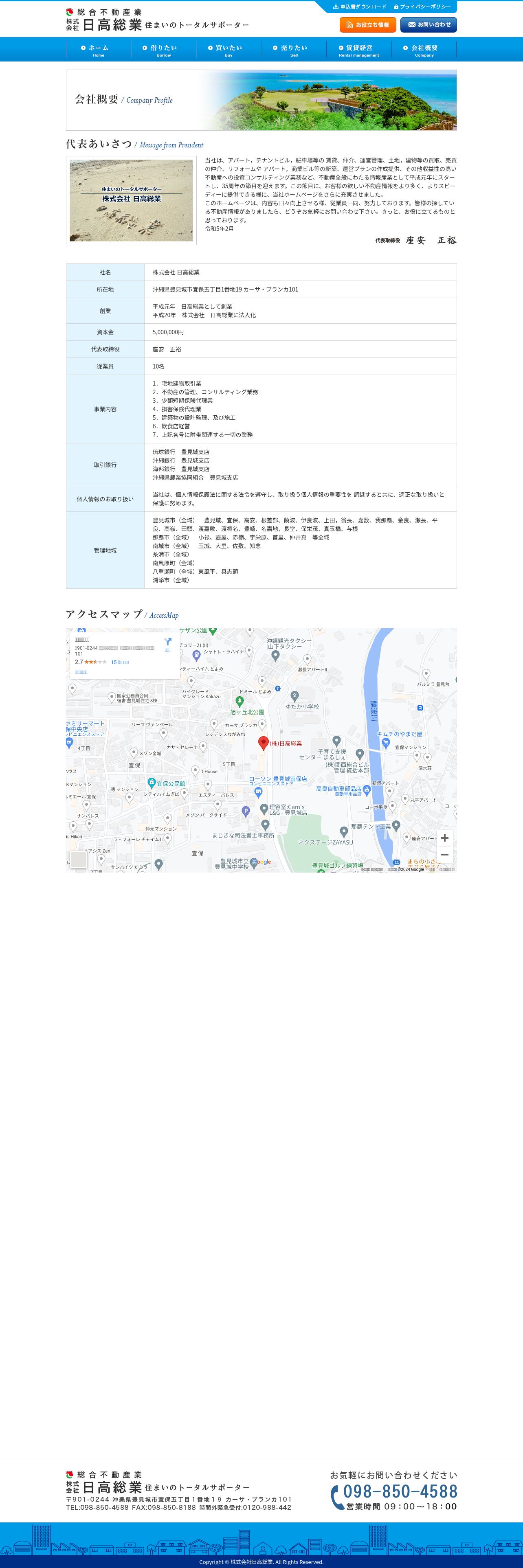Go to the ホーム Home tab
The image size is (523, 1568).
tap(99, 50)
